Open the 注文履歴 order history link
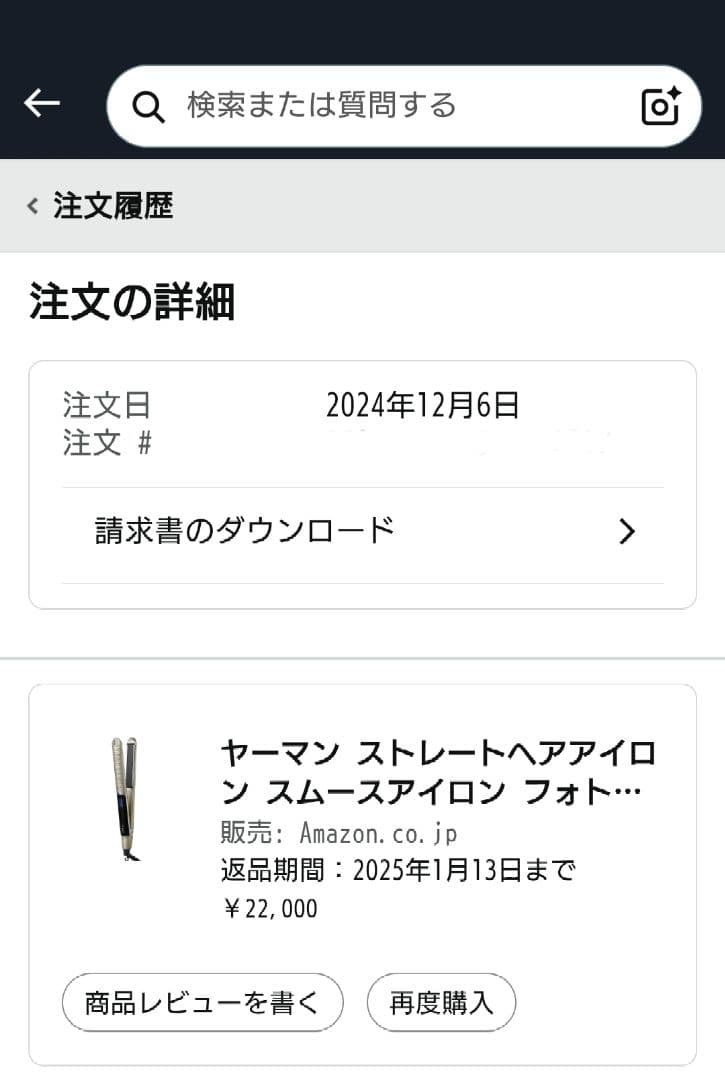The width and height of the screenshot is (725, 1080). pos(113,206)
